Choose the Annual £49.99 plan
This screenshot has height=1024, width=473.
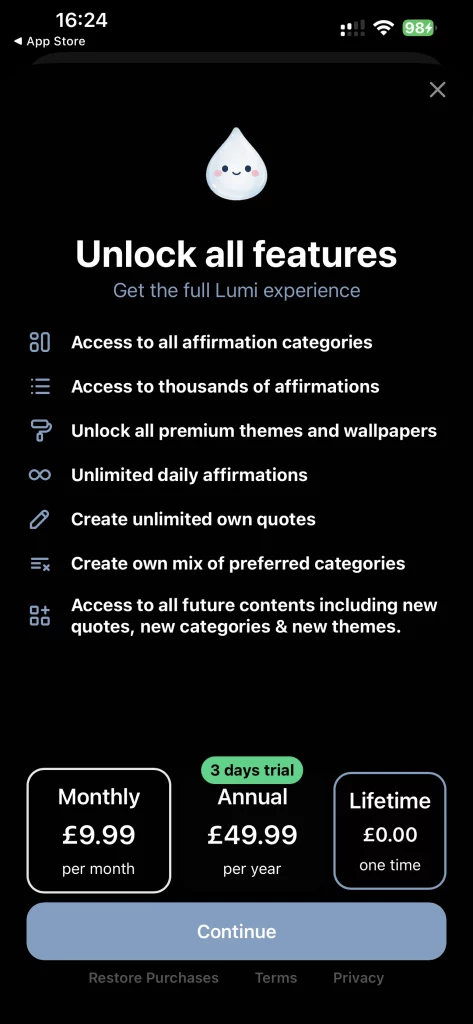252,831
